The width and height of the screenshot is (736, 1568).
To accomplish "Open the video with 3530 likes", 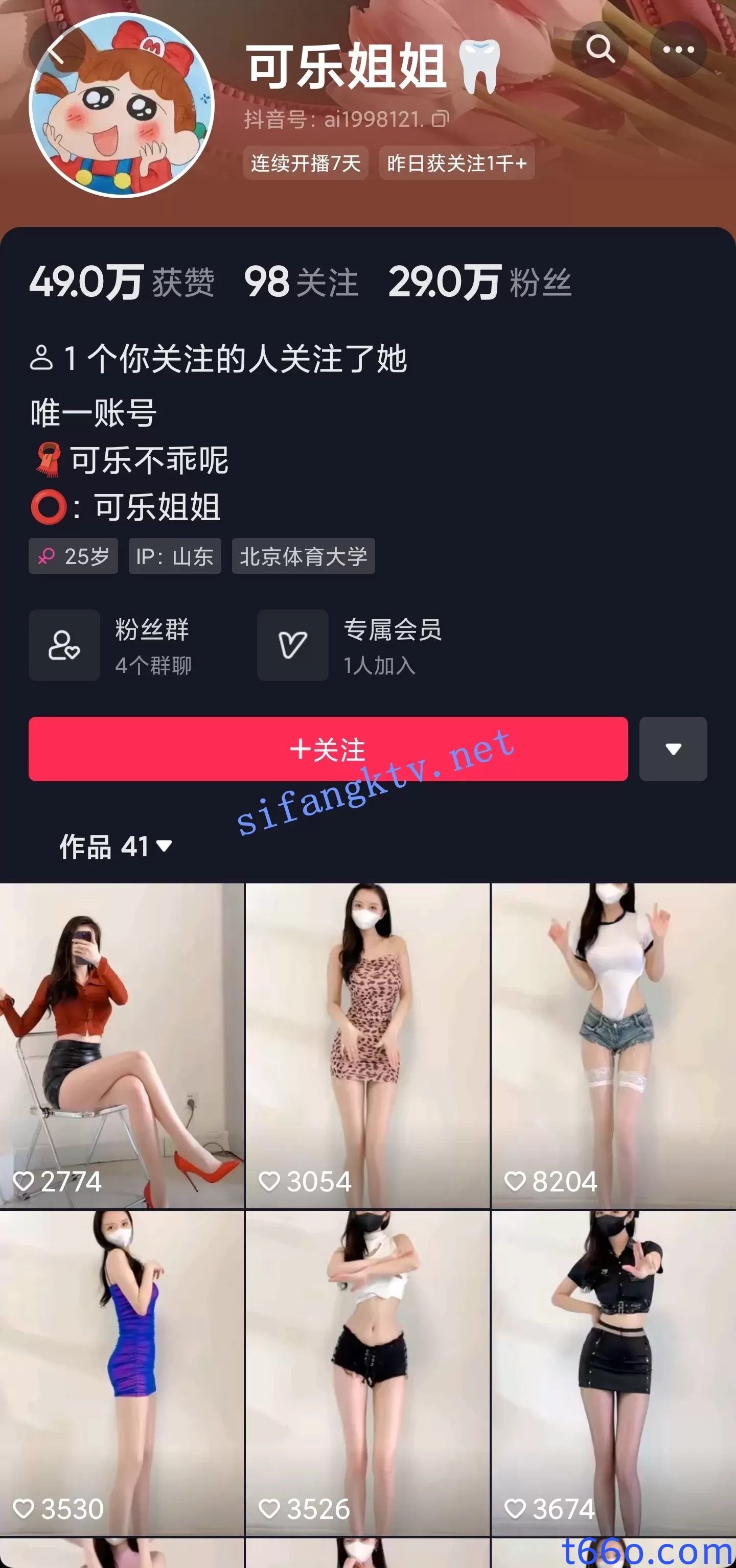I will [x=121, y=1373].
